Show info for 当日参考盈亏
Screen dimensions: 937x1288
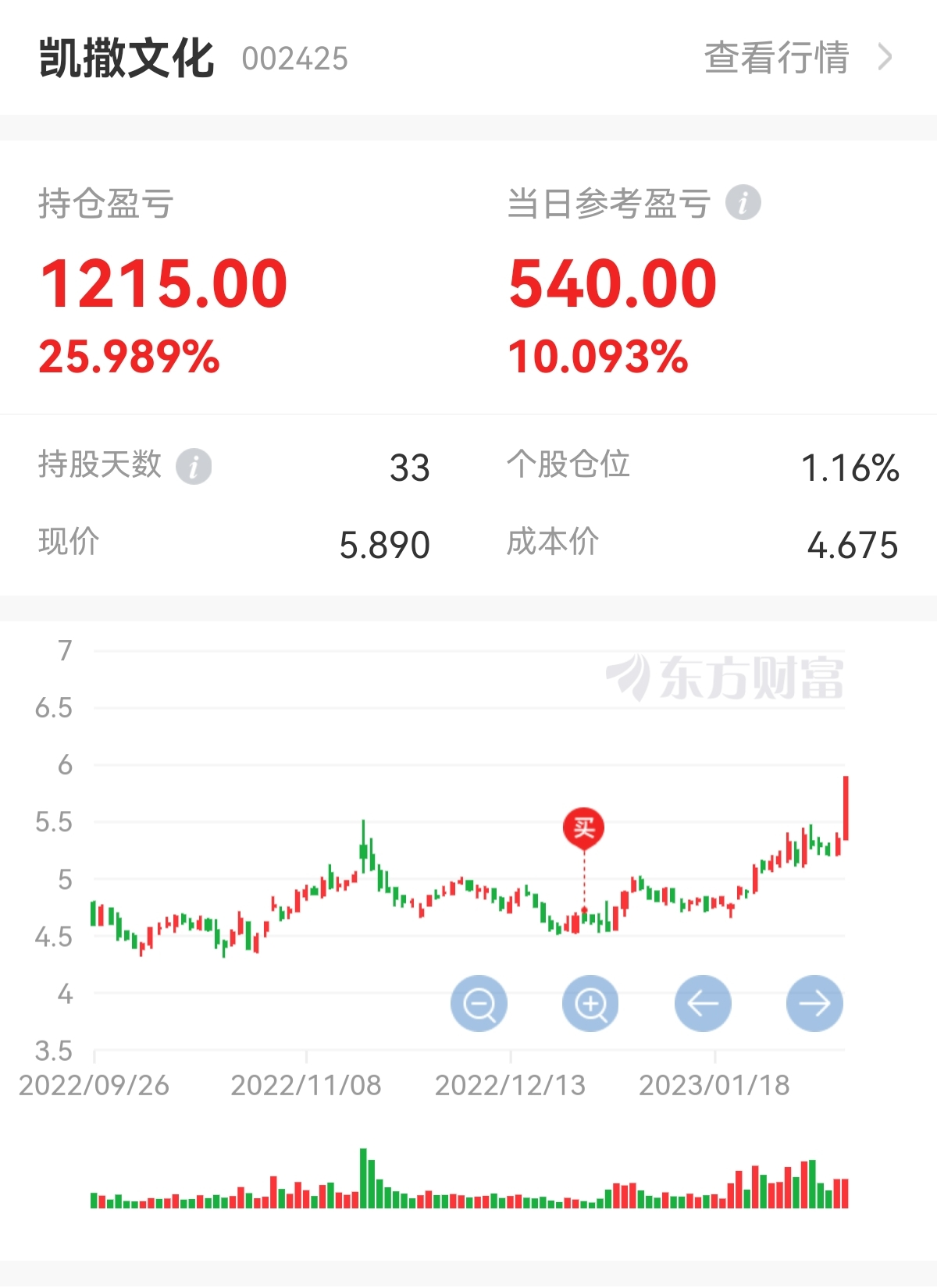coord(743,203)
